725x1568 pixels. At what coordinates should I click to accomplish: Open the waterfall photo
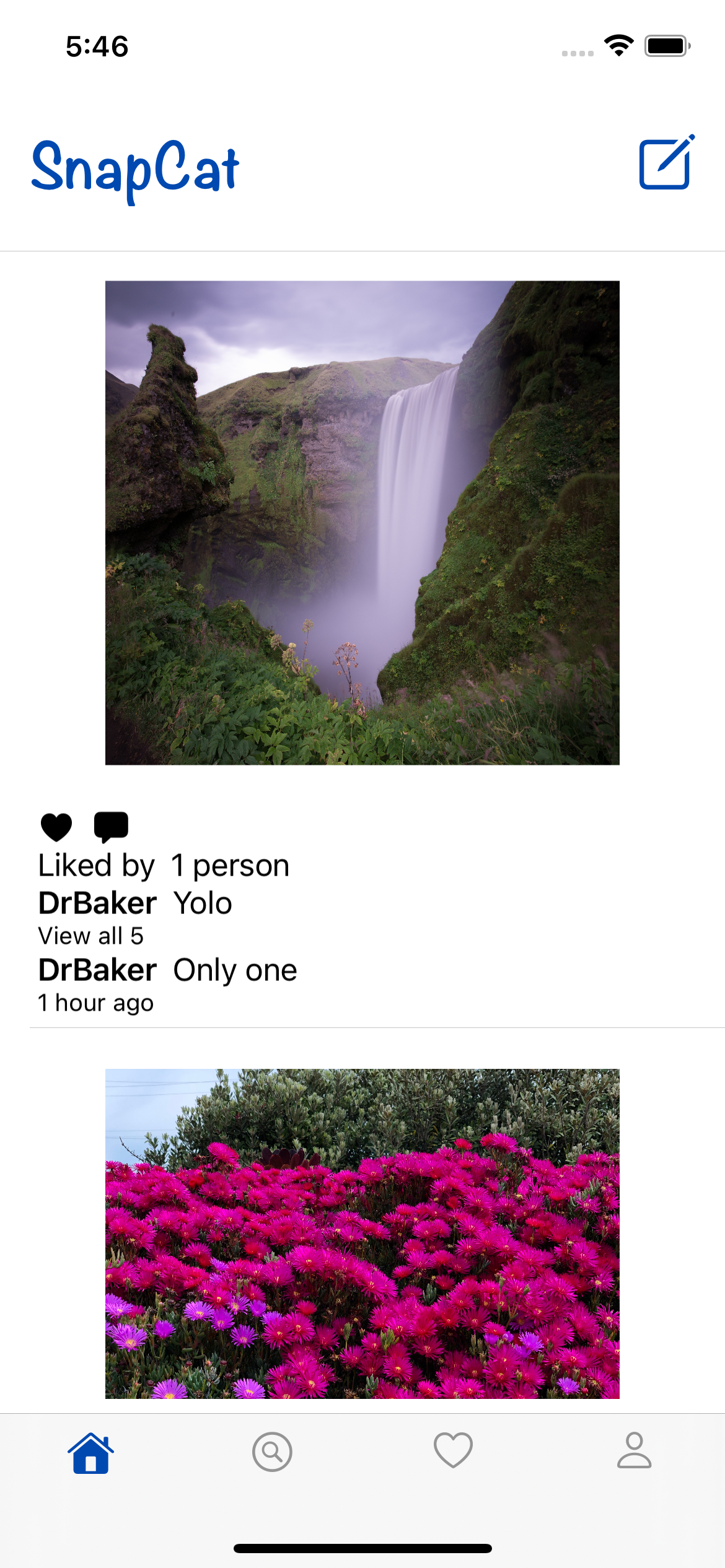pyautogui.click(x=362, y=523)
